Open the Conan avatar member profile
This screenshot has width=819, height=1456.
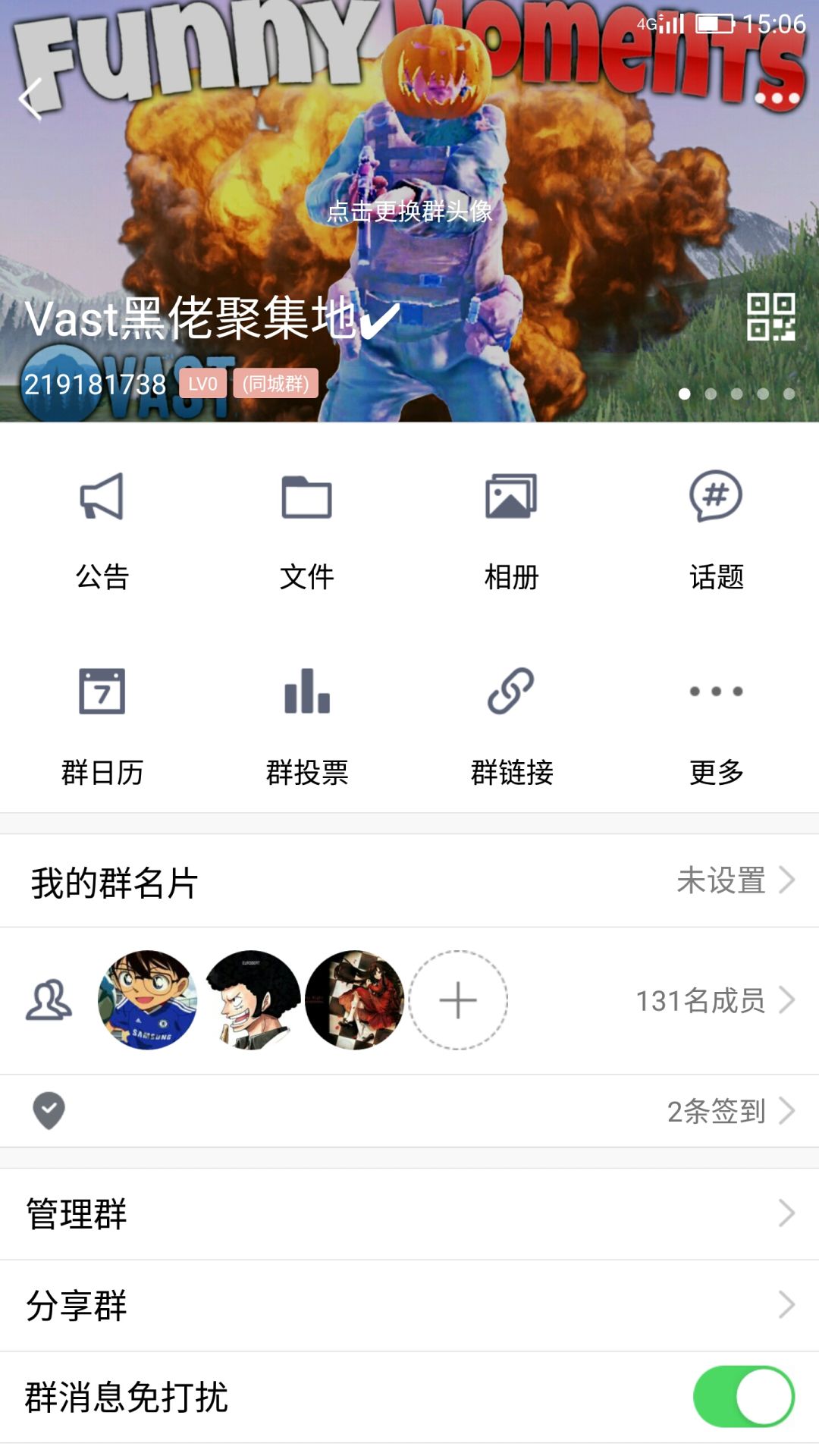click(x=148, y=1000)
